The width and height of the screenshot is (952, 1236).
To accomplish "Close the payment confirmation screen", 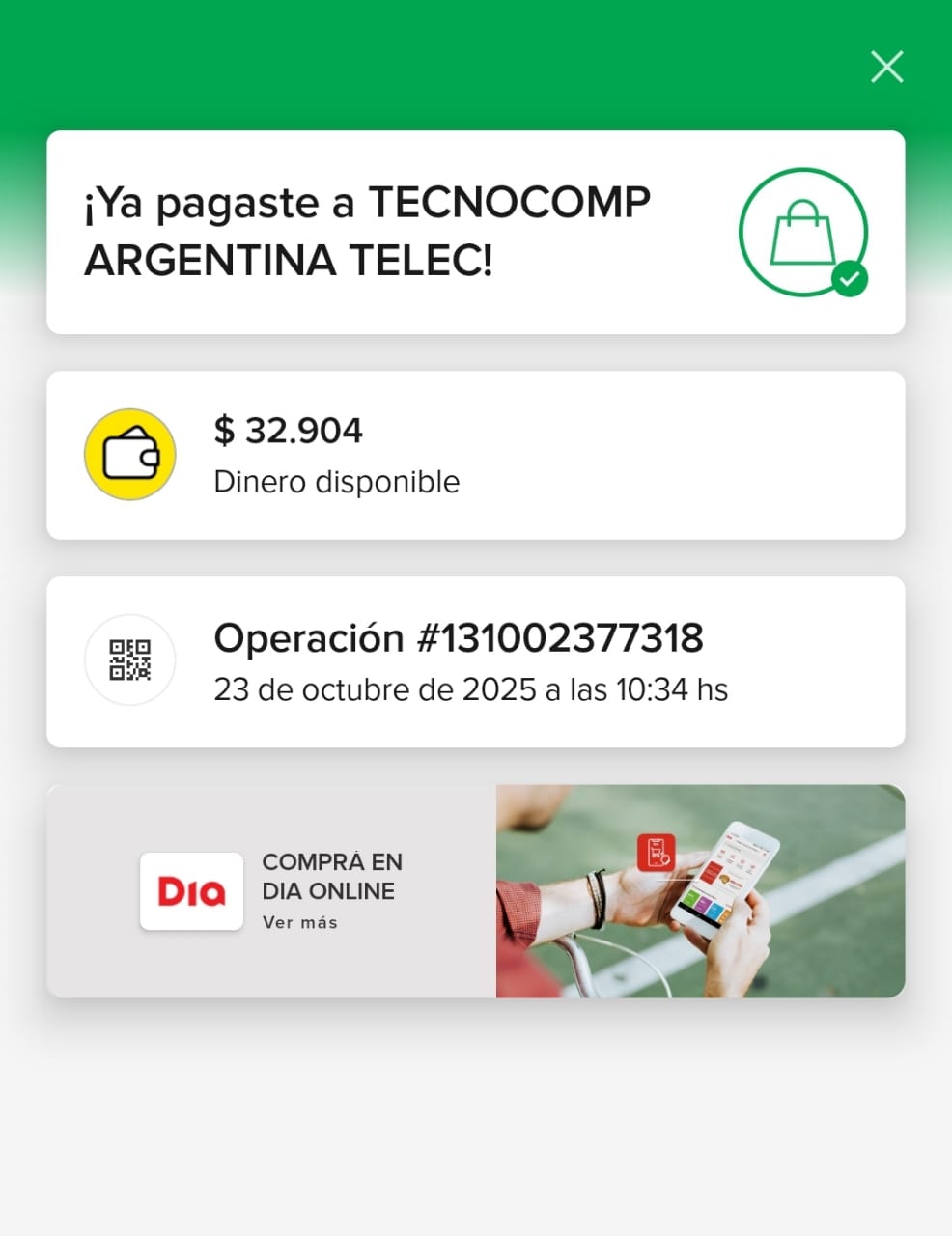I will [886, 67].
